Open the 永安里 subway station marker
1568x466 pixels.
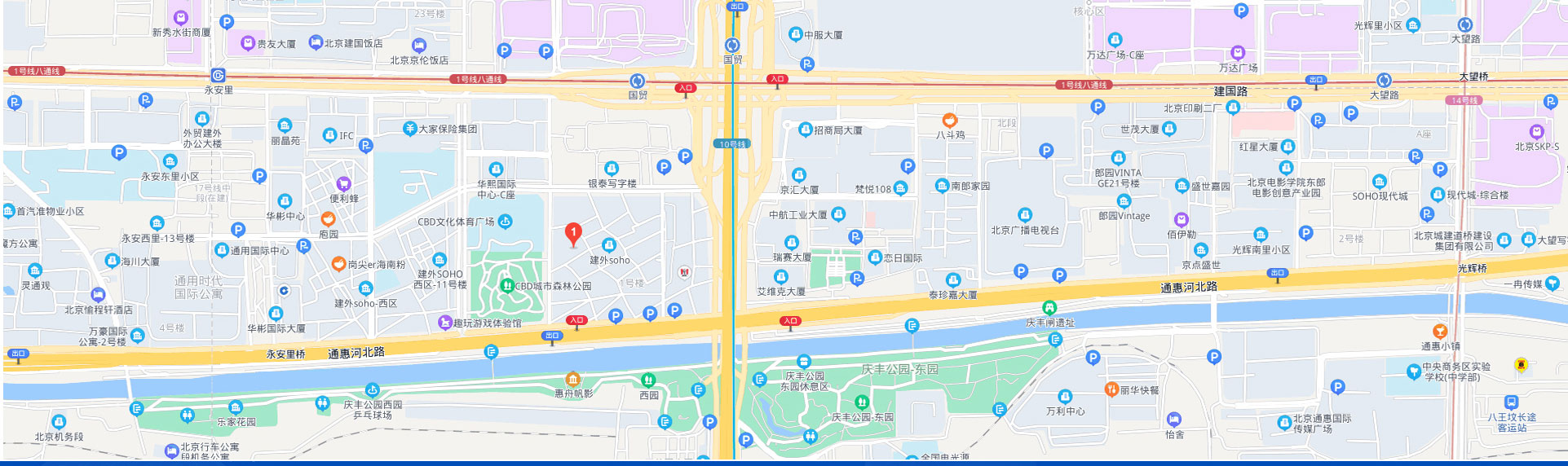click(218, 75)
